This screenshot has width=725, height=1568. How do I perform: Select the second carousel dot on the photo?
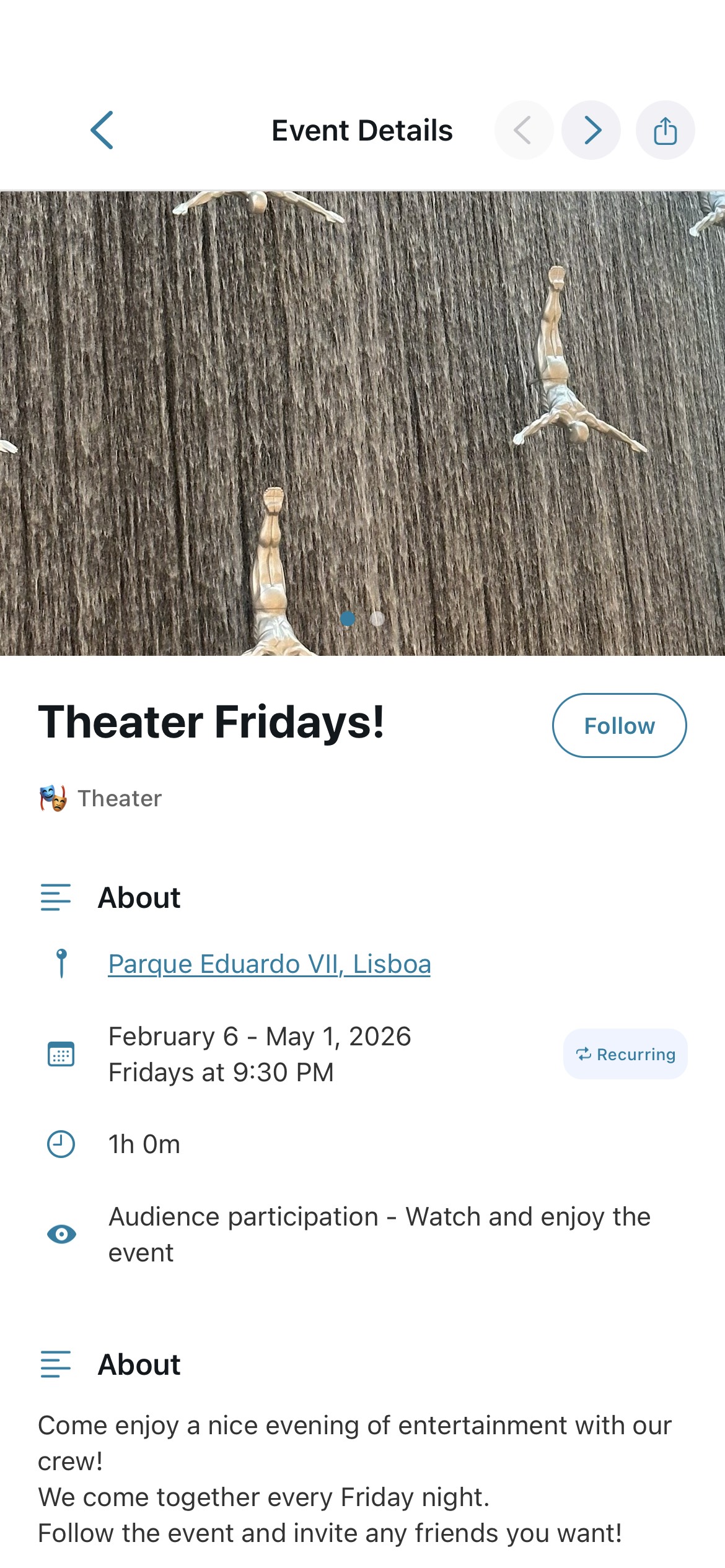click(377, 617)
